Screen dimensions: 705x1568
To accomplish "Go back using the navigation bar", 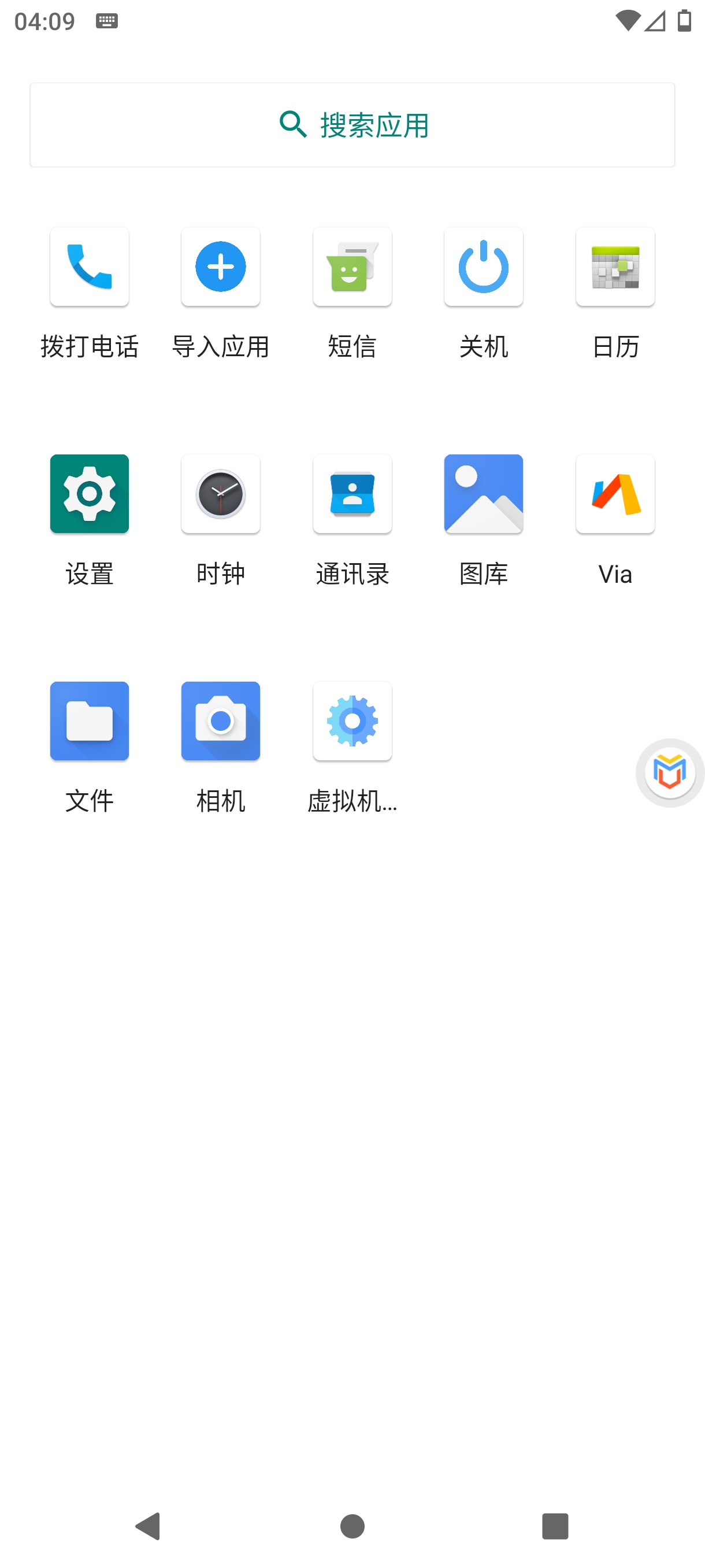I will pos(148,1526).
